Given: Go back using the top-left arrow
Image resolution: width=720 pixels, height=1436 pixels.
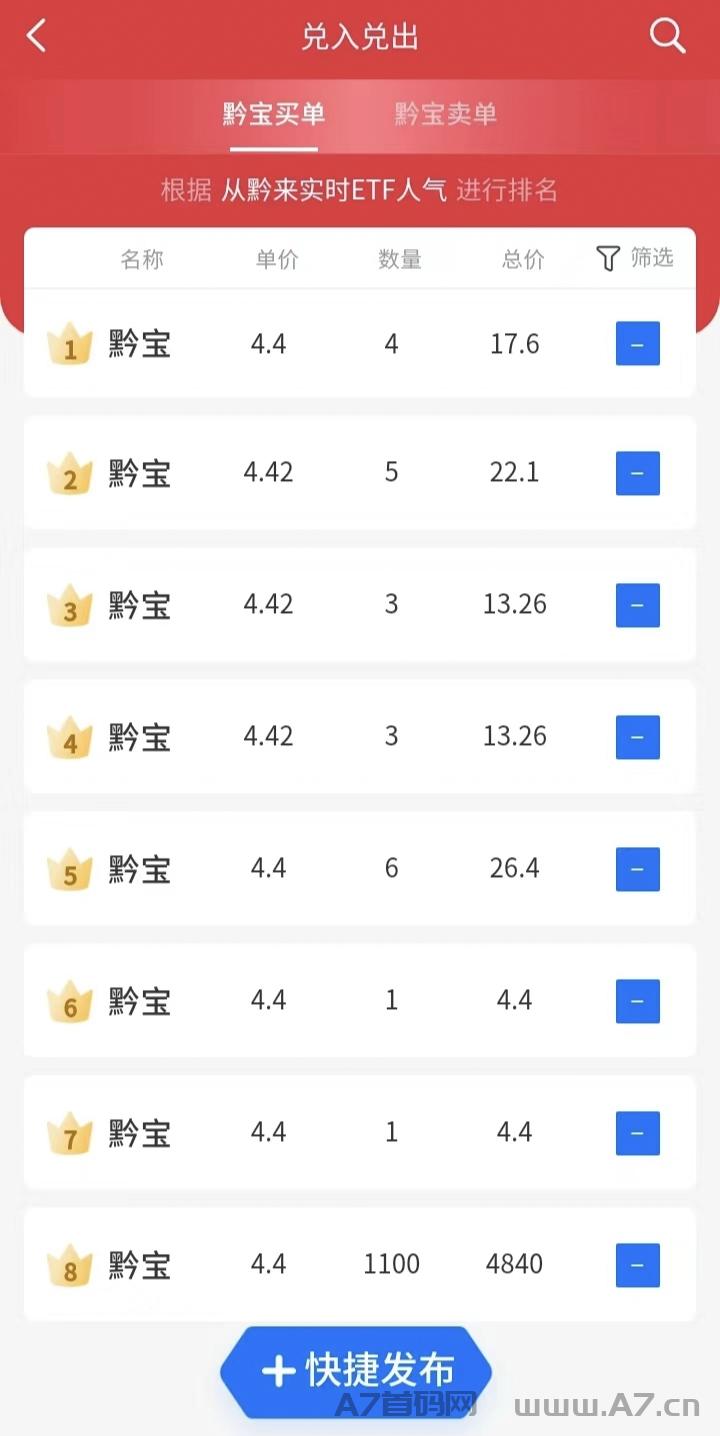Looking at the screenshot, I should 36,37.
